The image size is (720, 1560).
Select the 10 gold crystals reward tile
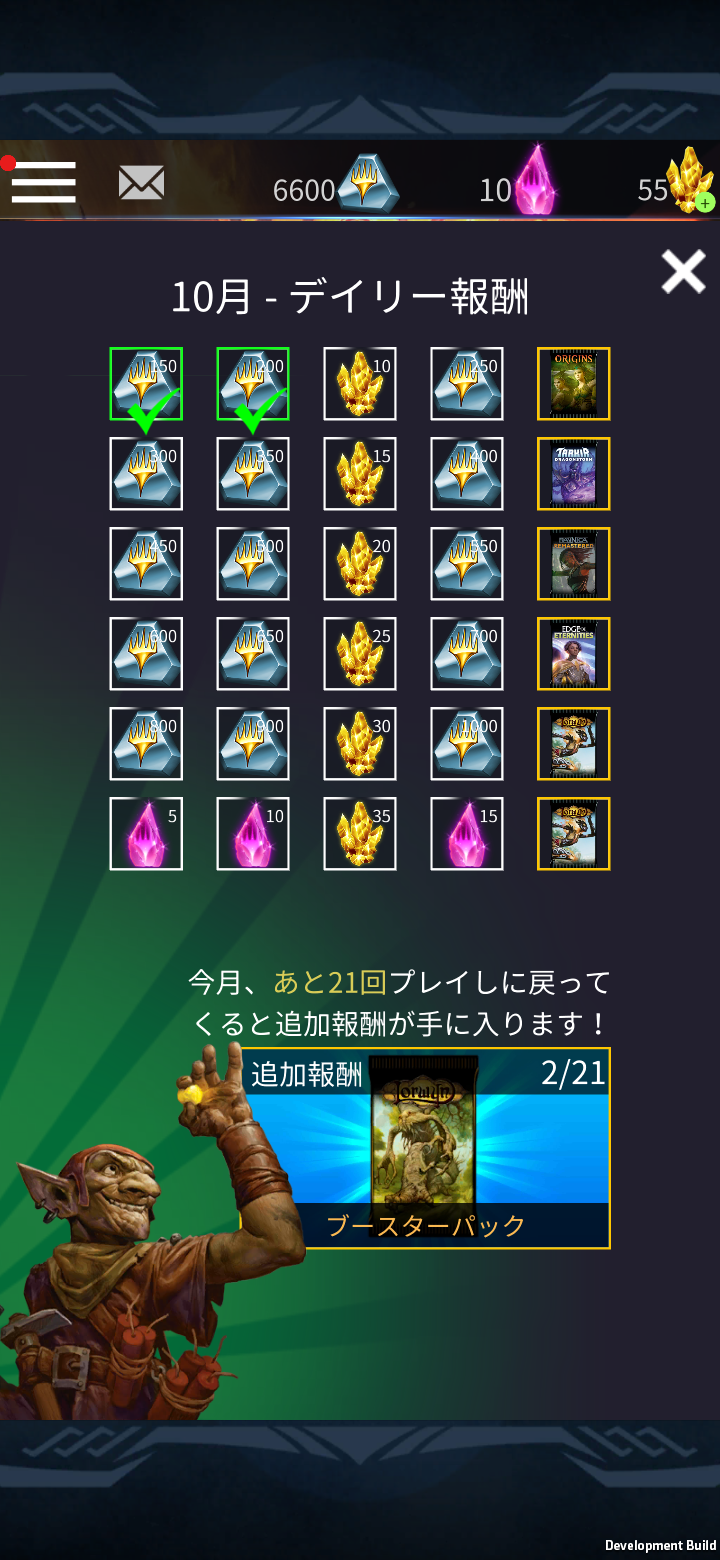click(x=360, y=384)
